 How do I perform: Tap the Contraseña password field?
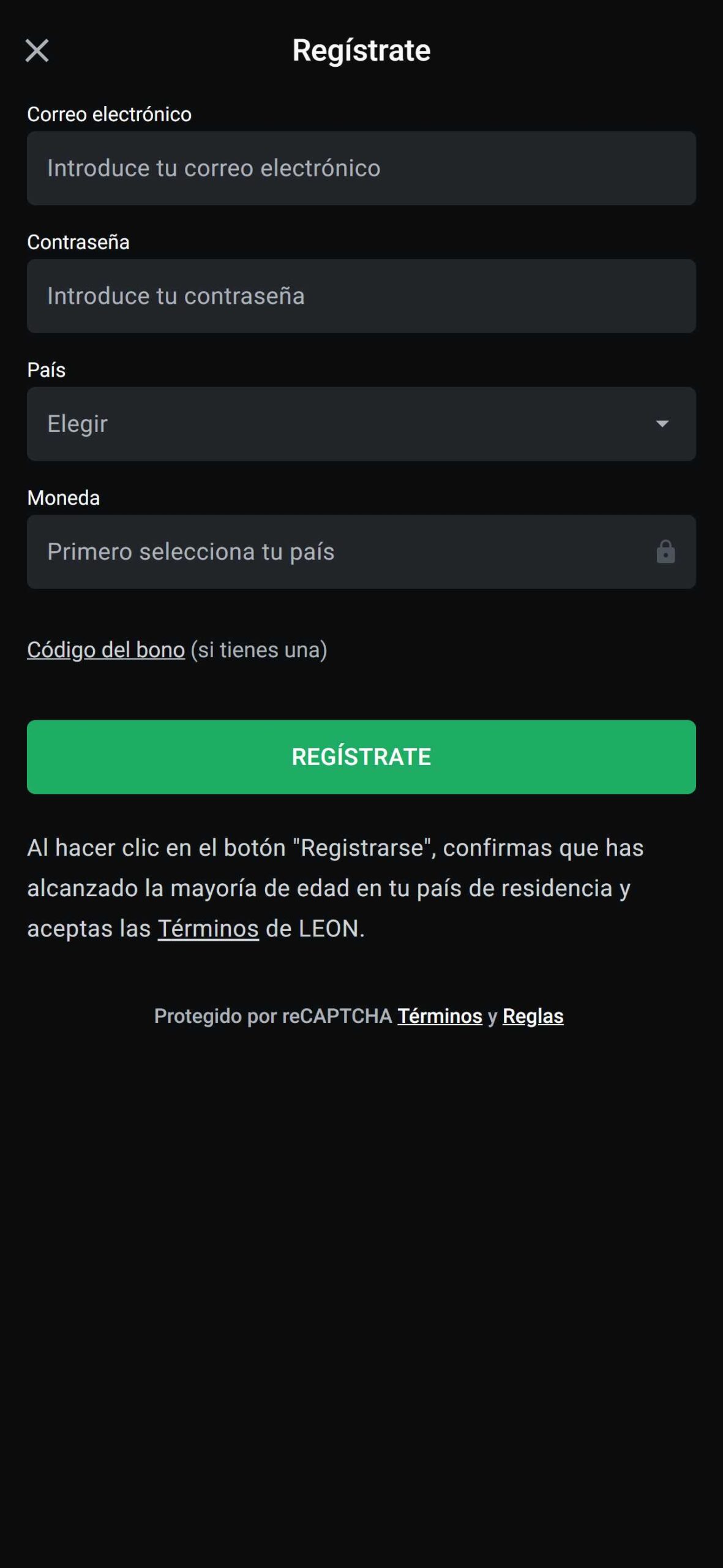tap(361, 296)
